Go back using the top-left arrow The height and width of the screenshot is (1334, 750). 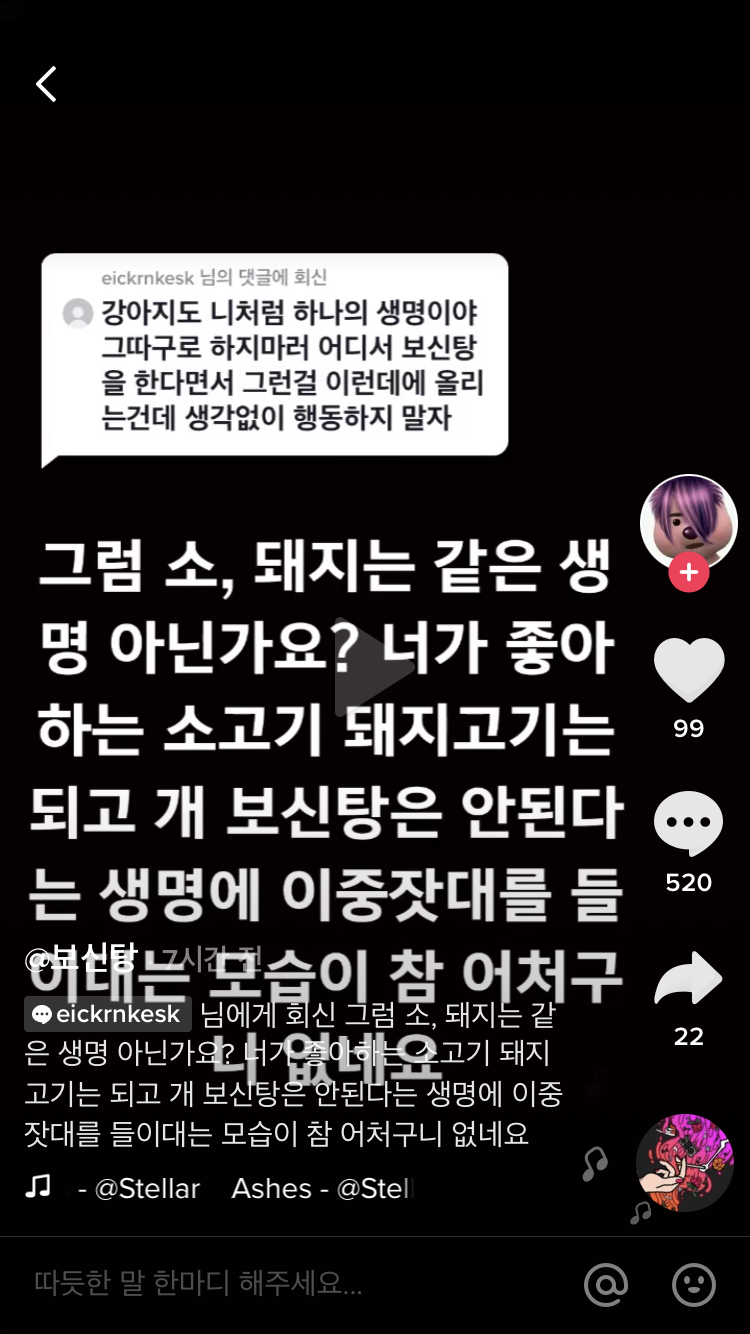click(46, 85)
